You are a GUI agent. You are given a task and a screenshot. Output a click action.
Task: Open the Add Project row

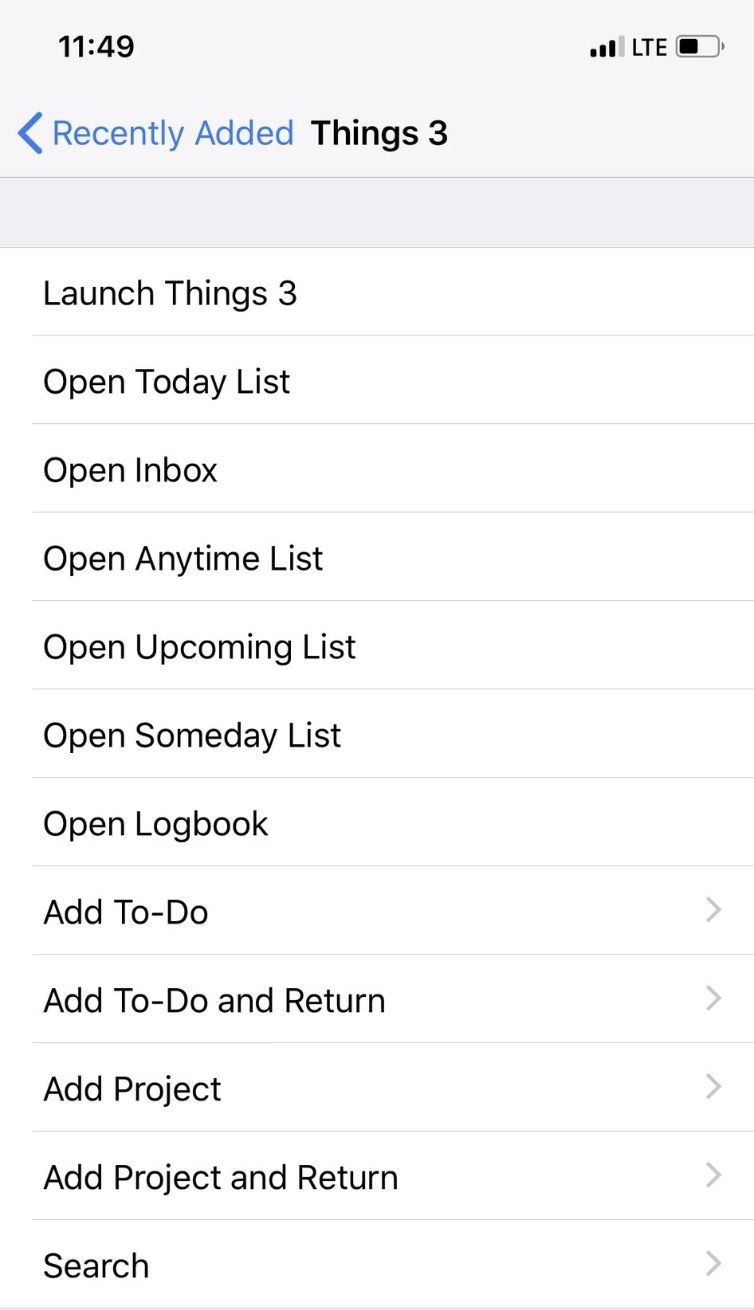tap(377, 1088)
